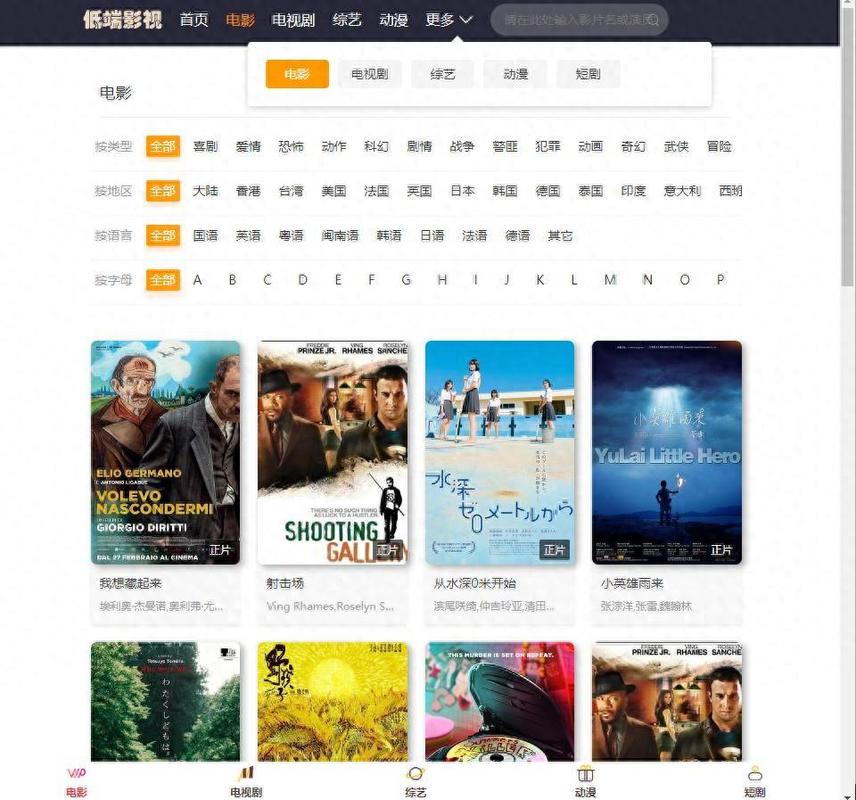The width and height of the screenshot is (856, 800).
Task: Select 短剧 chip in the dropdown panel
Action: click(x=588, y=74)
